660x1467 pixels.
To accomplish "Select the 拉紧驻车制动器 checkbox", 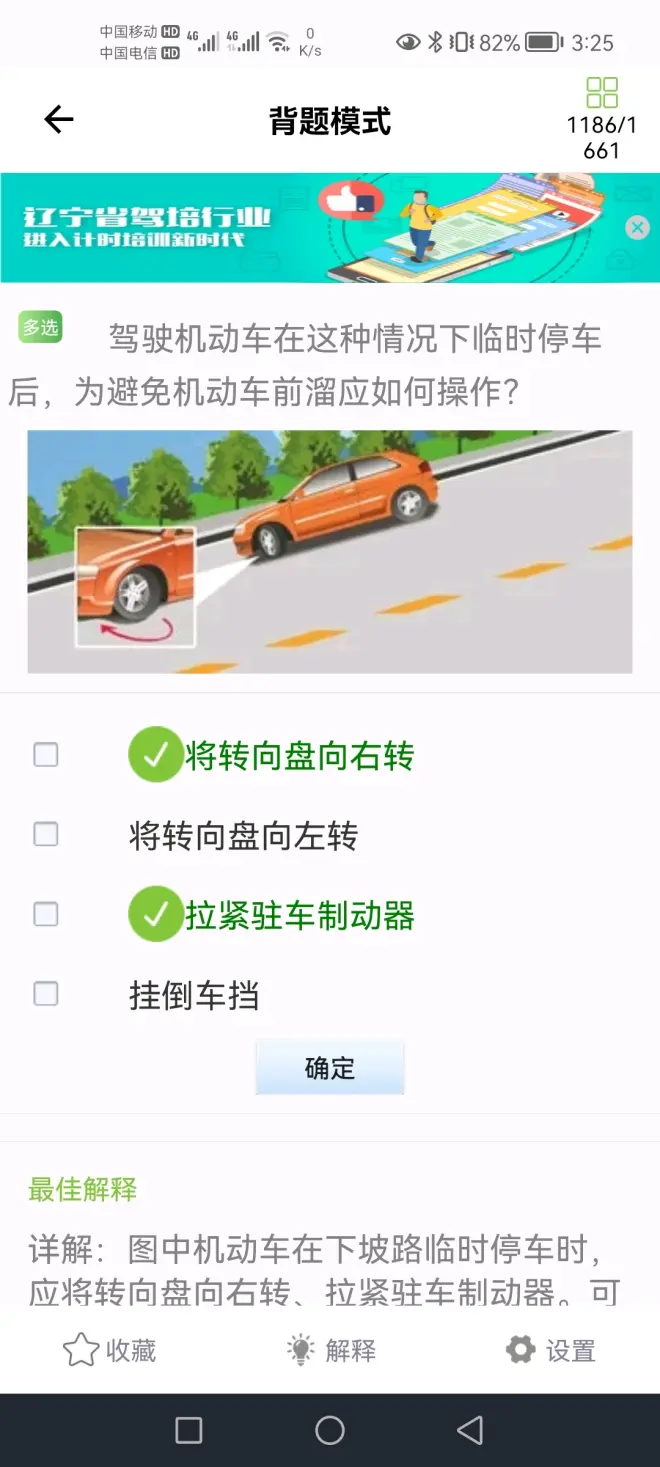I will (x=46, y=914).
